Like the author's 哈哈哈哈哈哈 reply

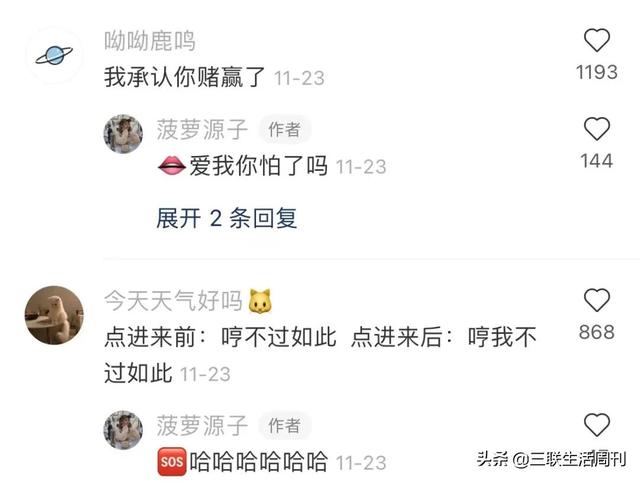coord(597,424)
